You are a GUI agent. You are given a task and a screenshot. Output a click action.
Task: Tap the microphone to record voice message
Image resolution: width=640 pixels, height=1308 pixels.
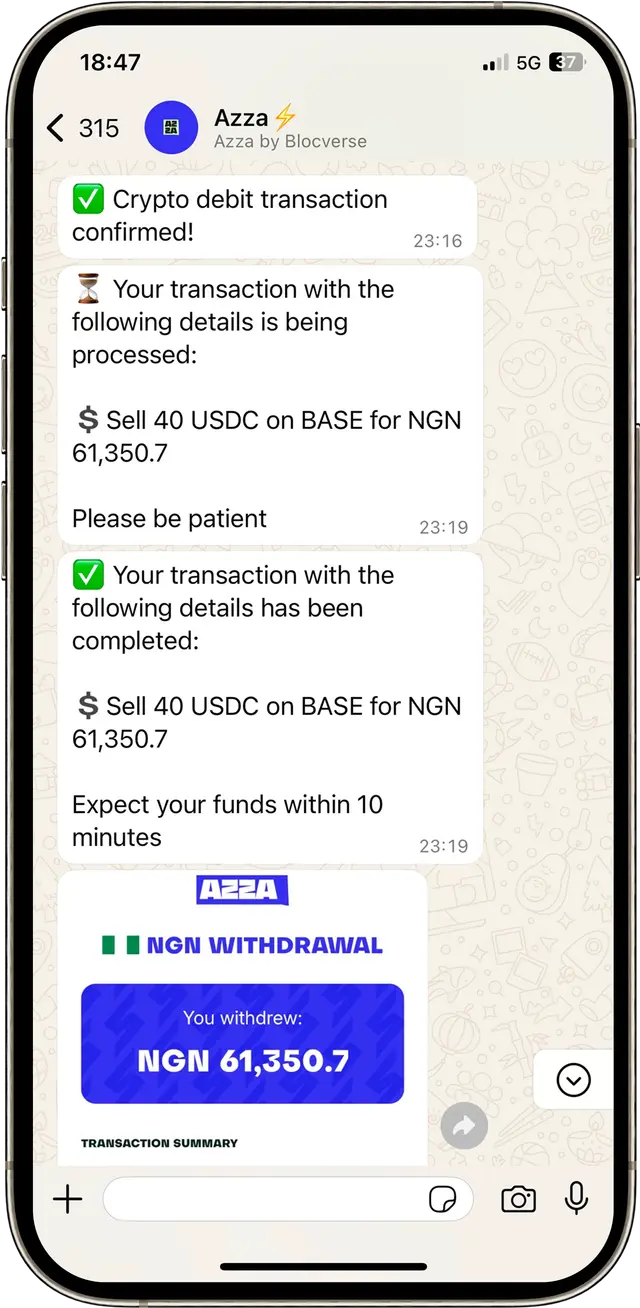[576, 1198]
